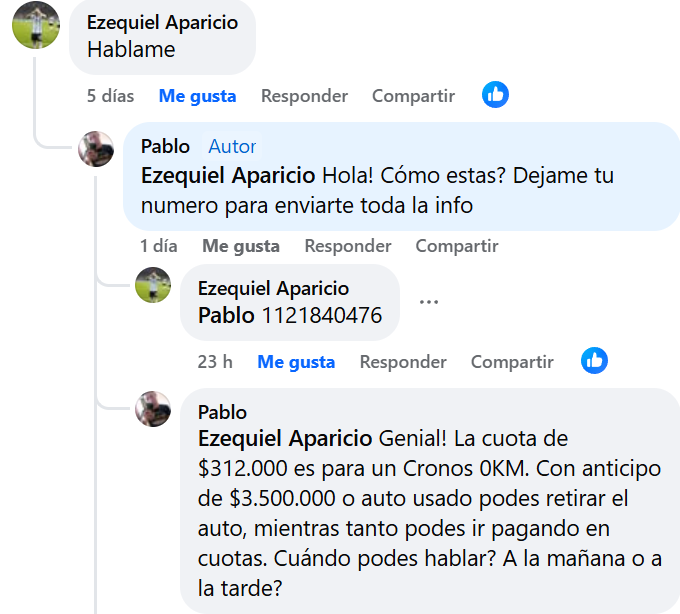
Task: Tap Compartir under Pablo's "Hola!" reply
Action: 457,246
